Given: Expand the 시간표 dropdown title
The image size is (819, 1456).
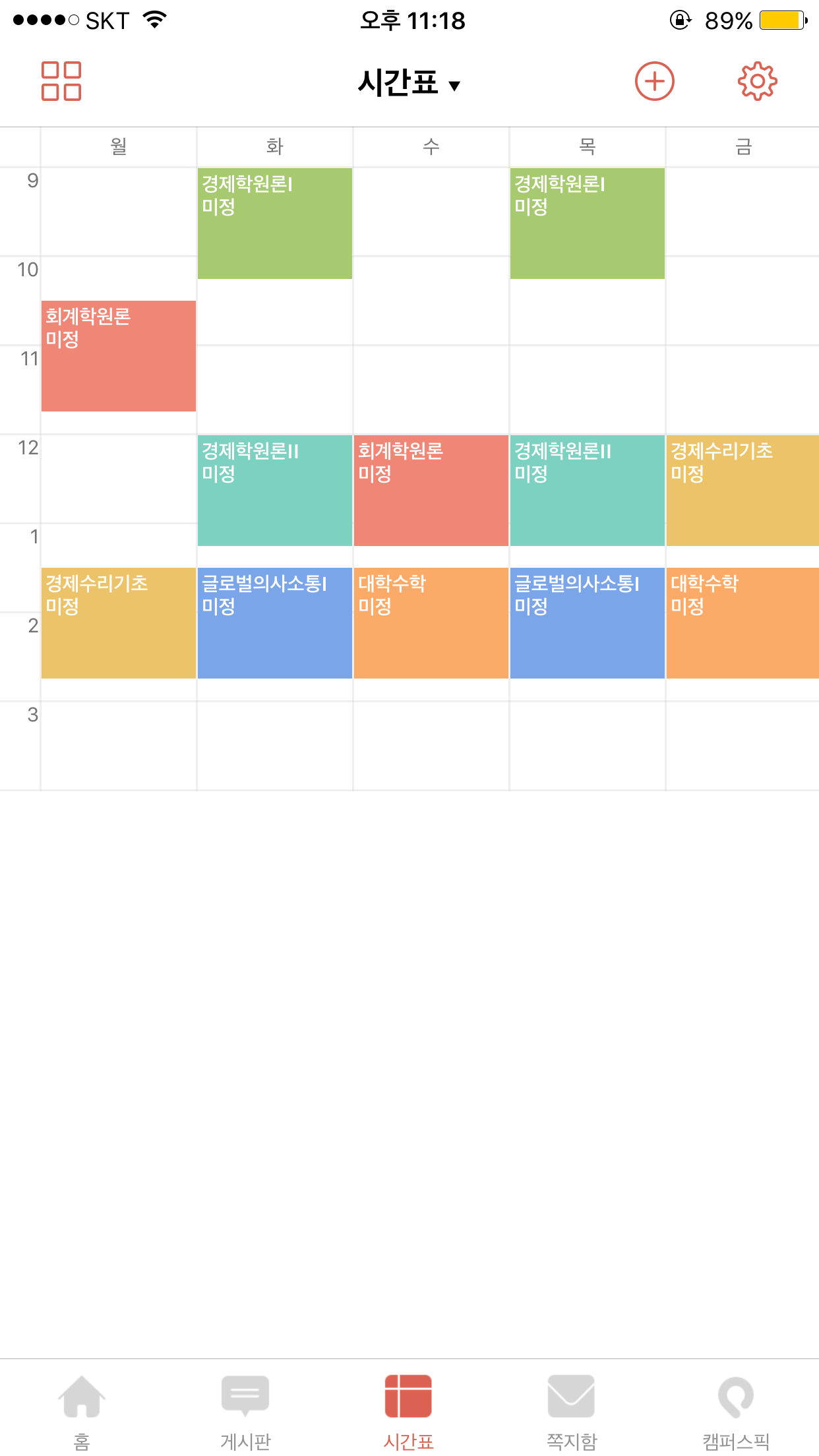Looking at the screenshot, I should (x=409, y=83).
